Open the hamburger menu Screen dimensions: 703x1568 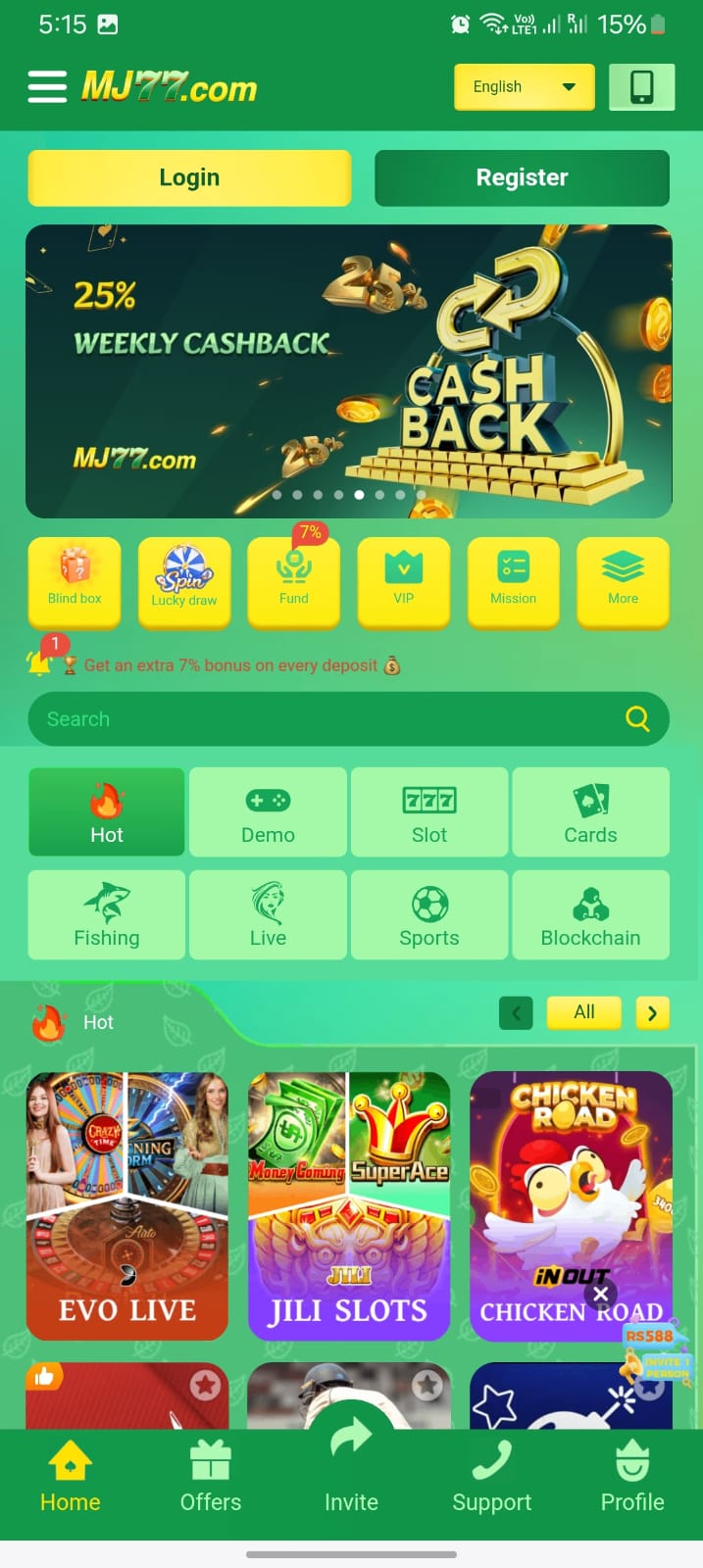[47, 87]
